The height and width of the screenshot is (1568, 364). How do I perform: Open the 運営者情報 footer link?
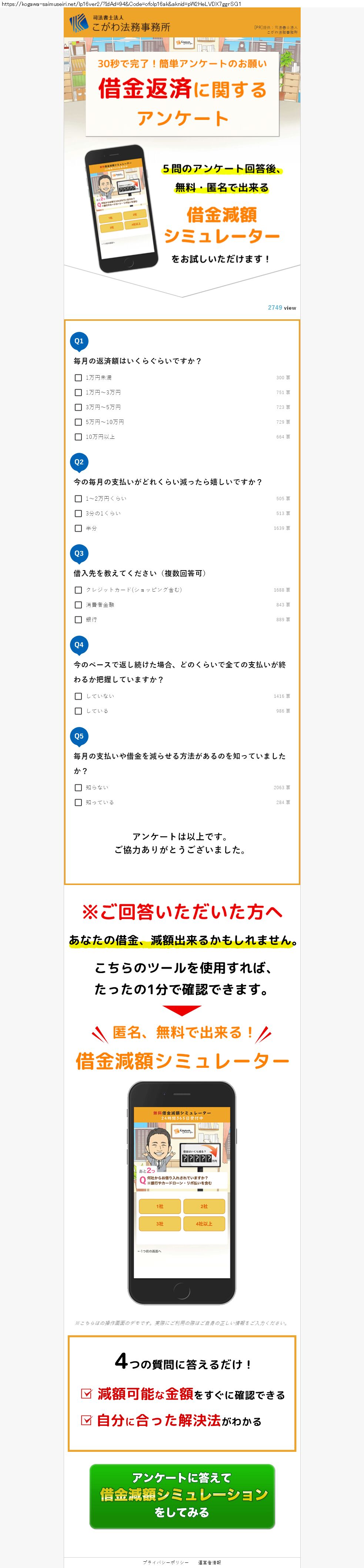(209, 1562)
